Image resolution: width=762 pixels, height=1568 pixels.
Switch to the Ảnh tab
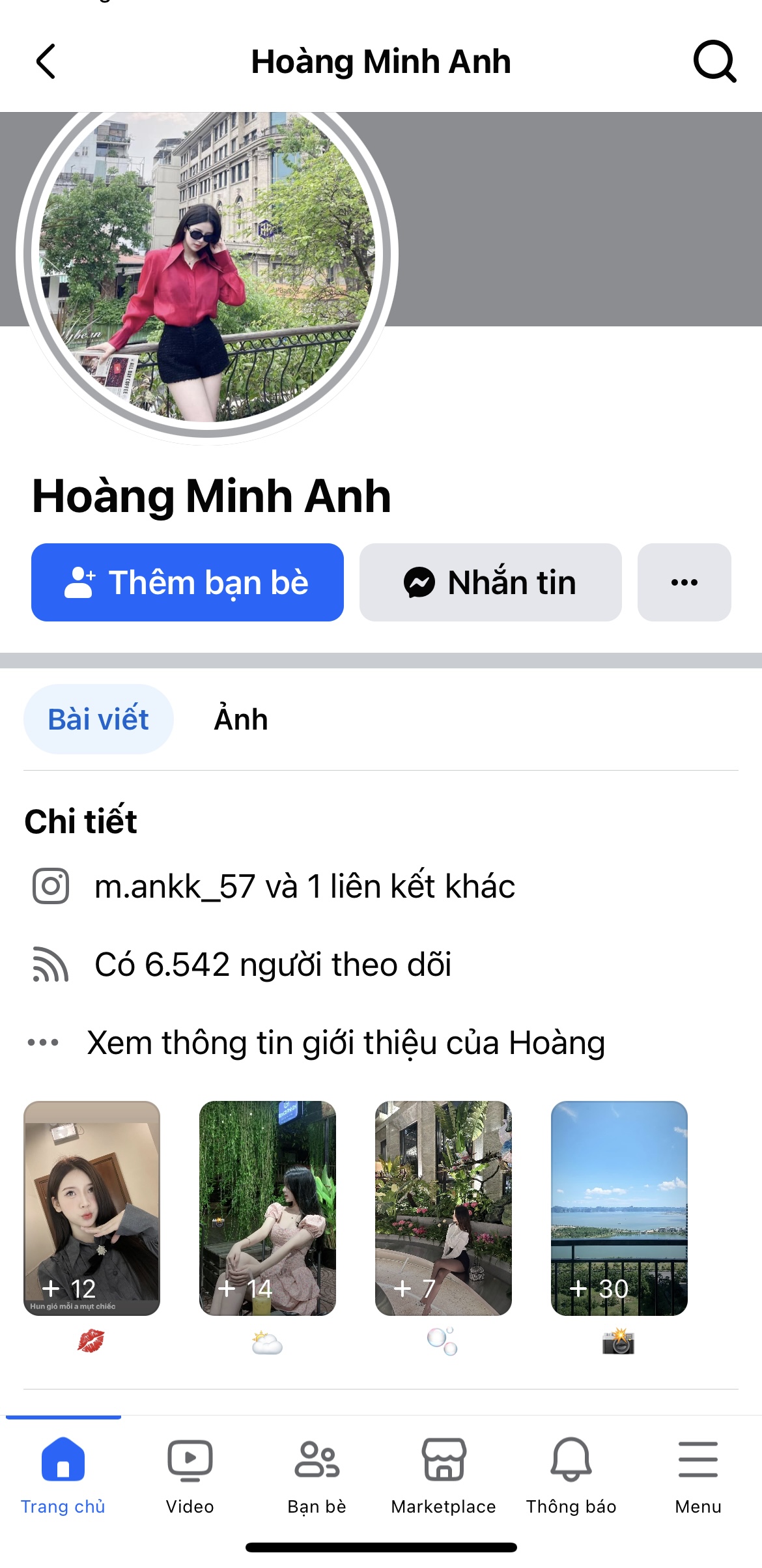[x=241, y=719]
